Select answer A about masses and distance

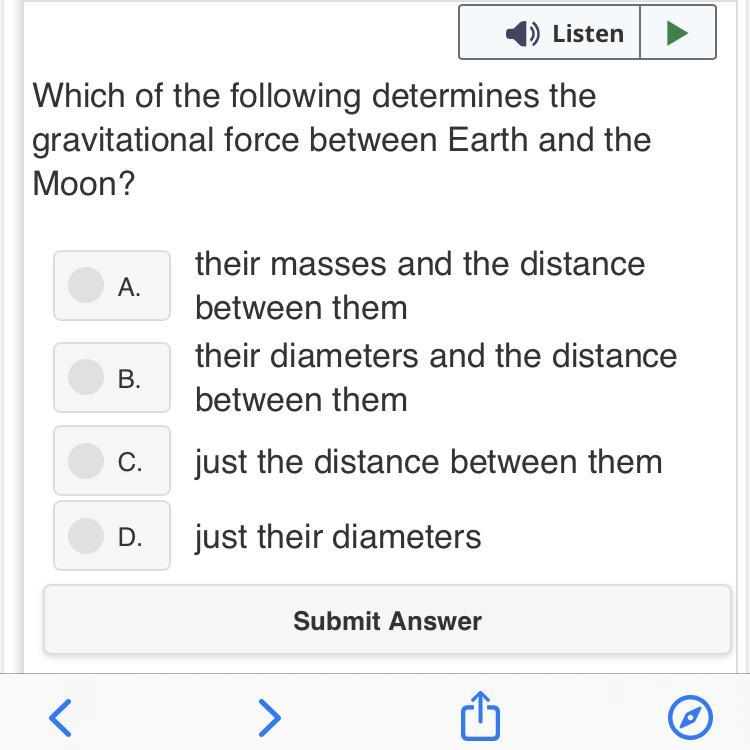click(87, 285)
